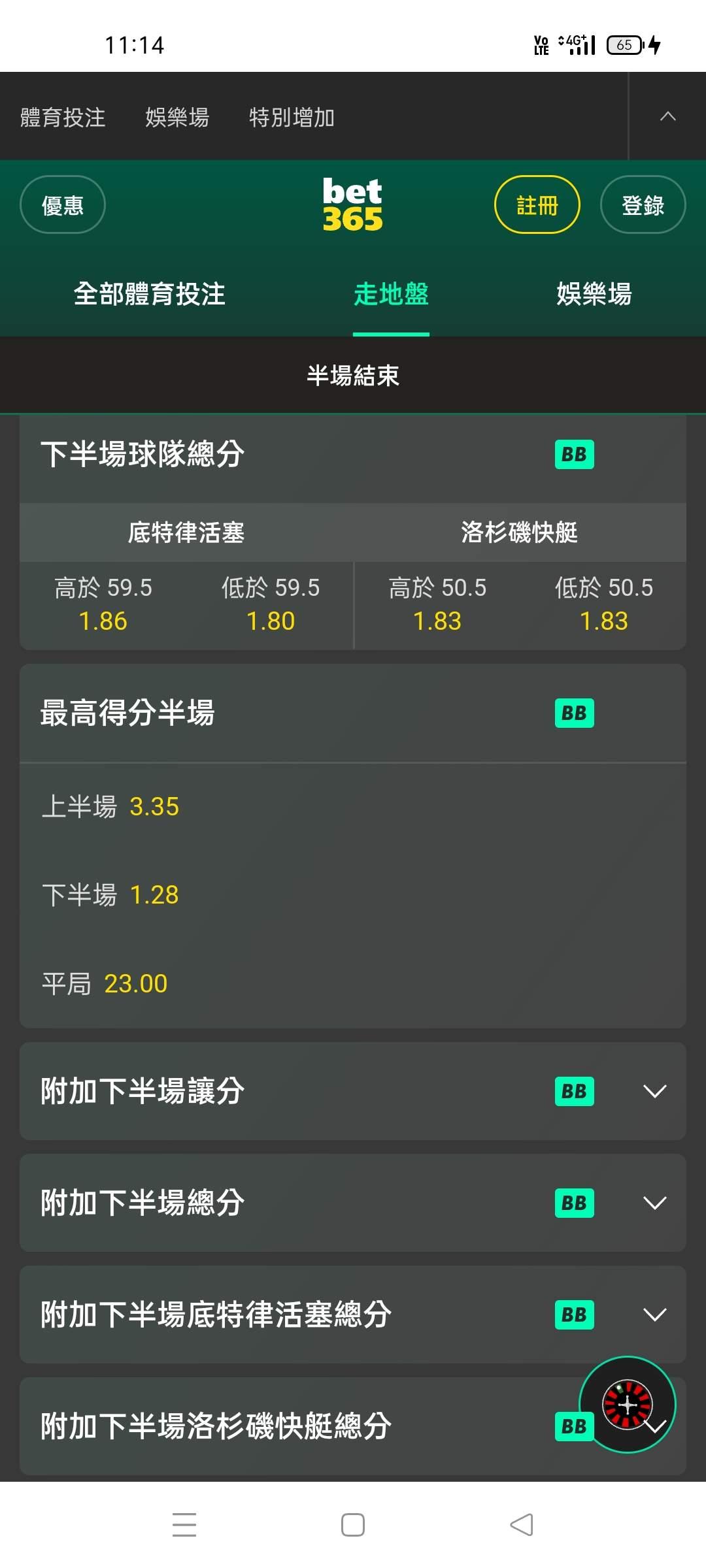This screenshot has height=1568, width=706.
Task: Open 體育投注 in the top dark bar
Action: pos(63,118)
